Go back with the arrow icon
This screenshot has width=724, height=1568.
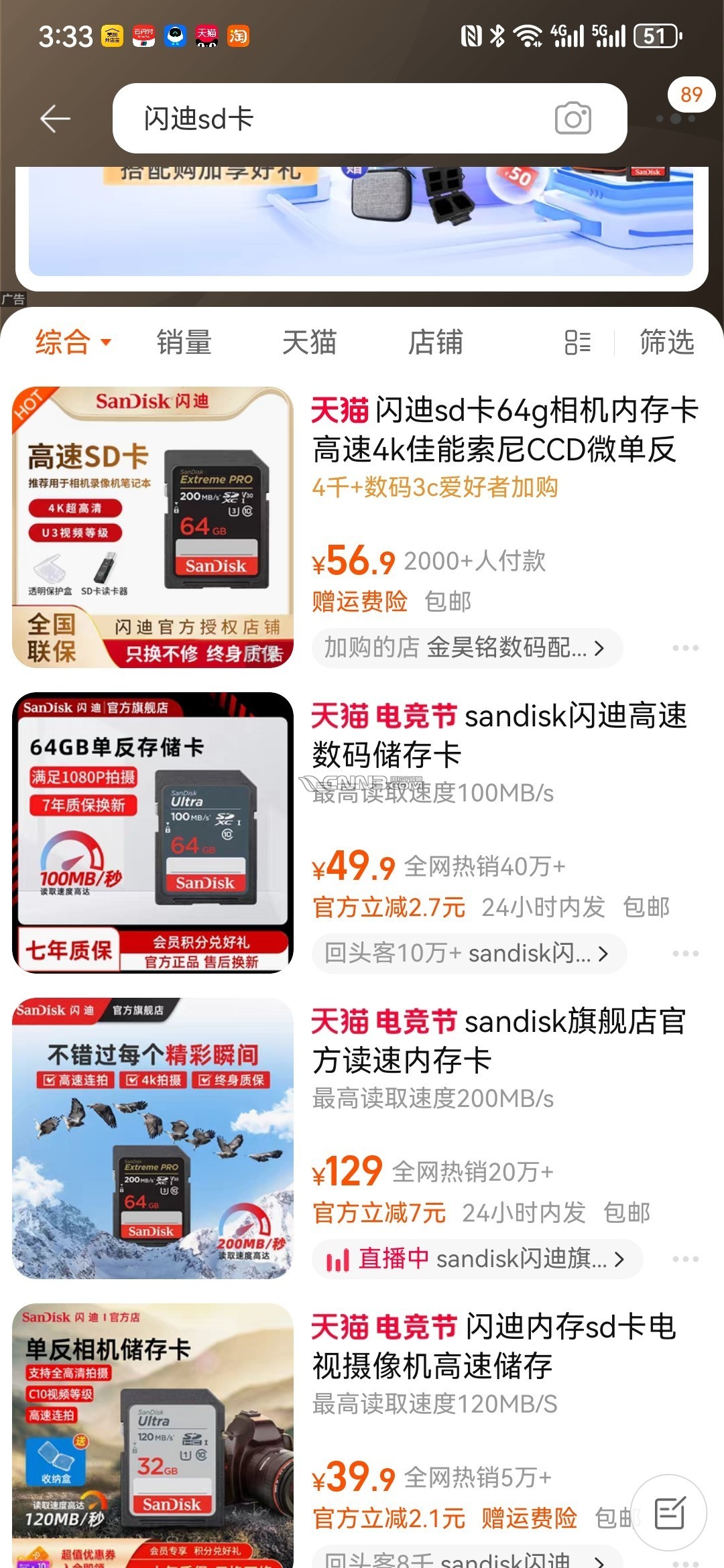pos(55,119)
